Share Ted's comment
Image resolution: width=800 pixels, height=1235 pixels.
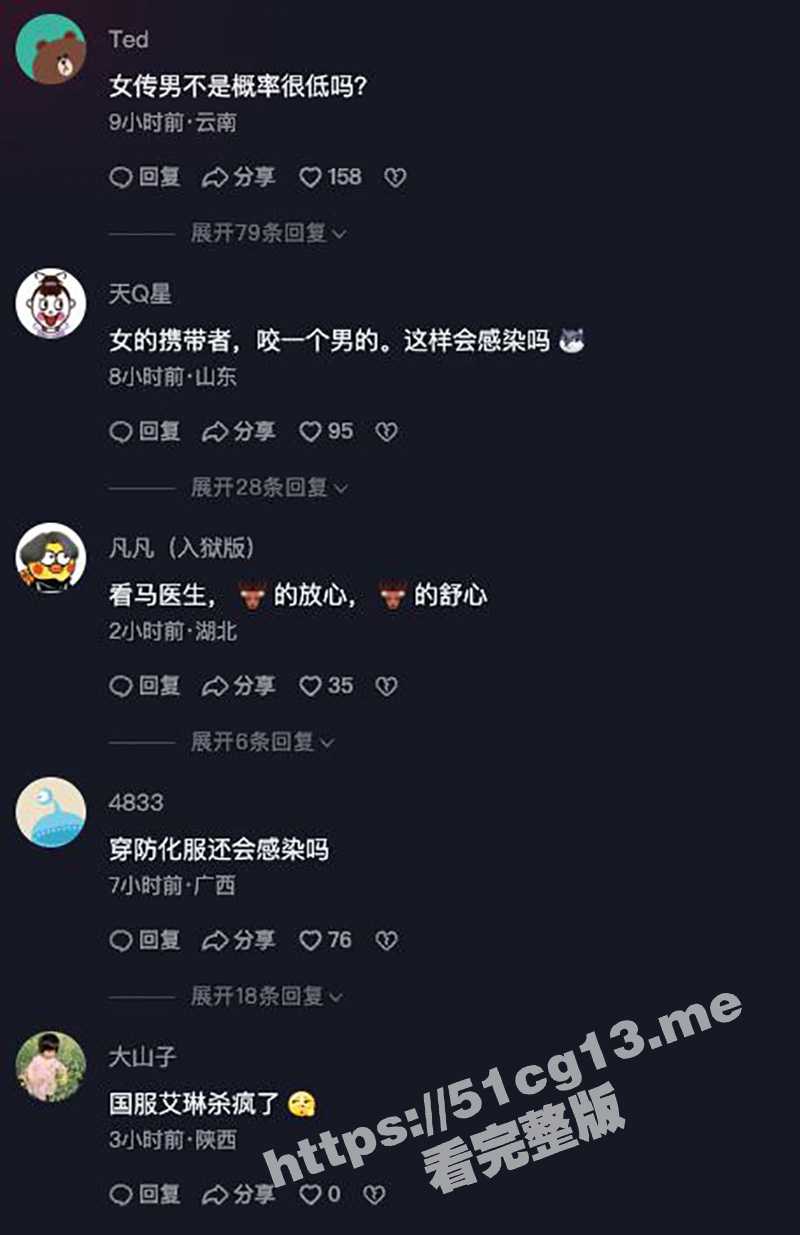point(238,177)
